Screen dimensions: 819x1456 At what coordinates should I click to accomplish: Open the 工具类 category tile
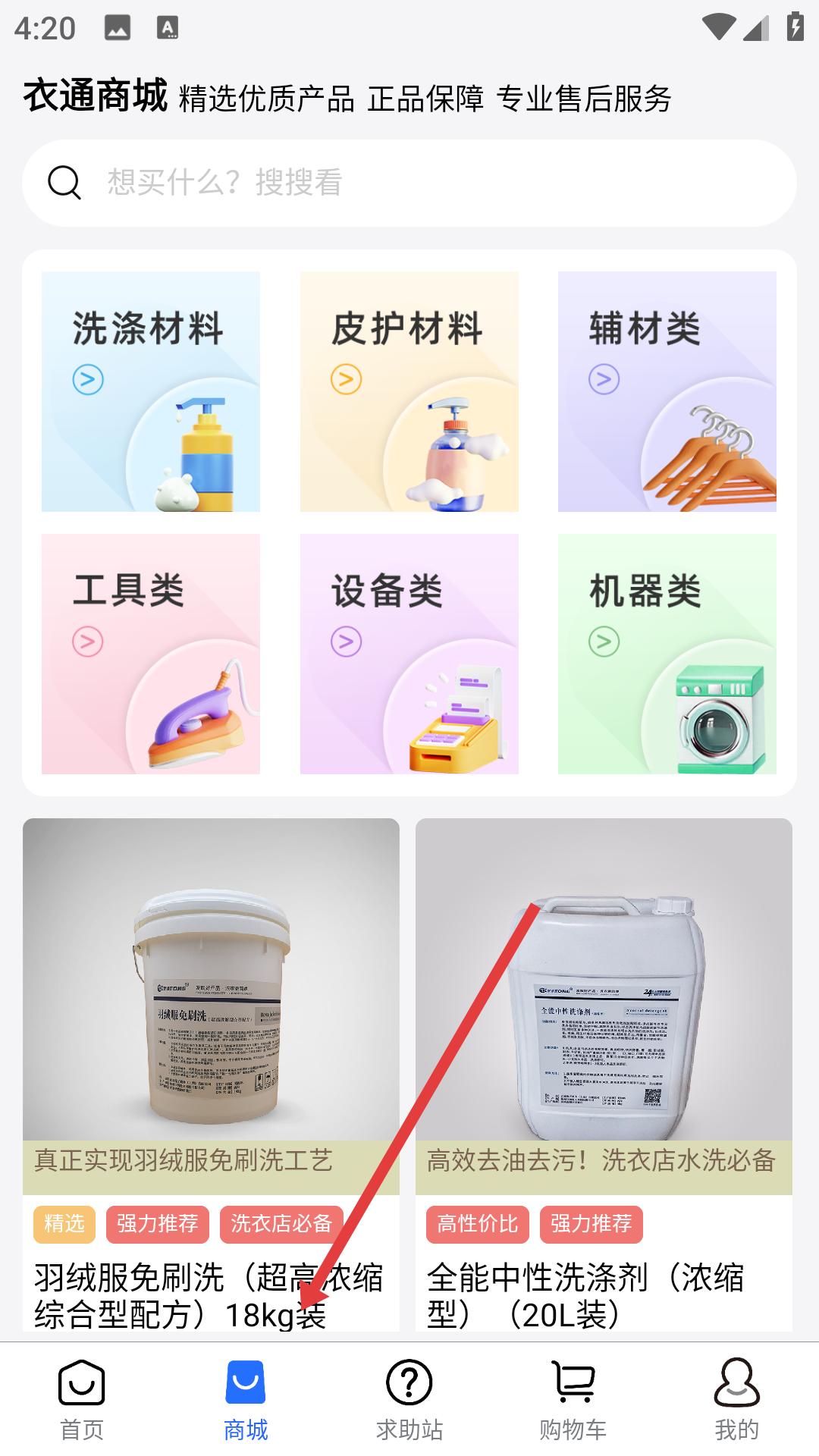(x=151, y=654)
